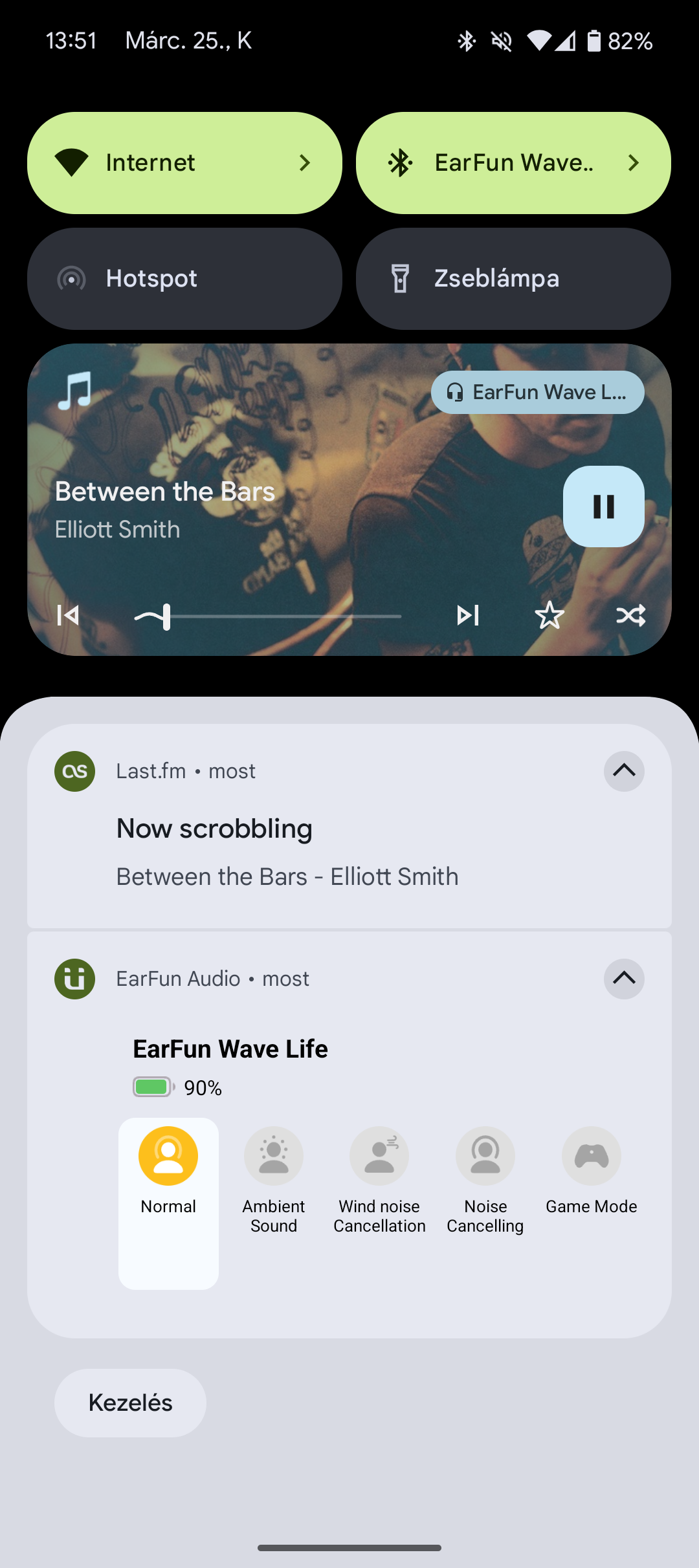Toggle the Zseblámpa flashlight tile

[513, 279]
